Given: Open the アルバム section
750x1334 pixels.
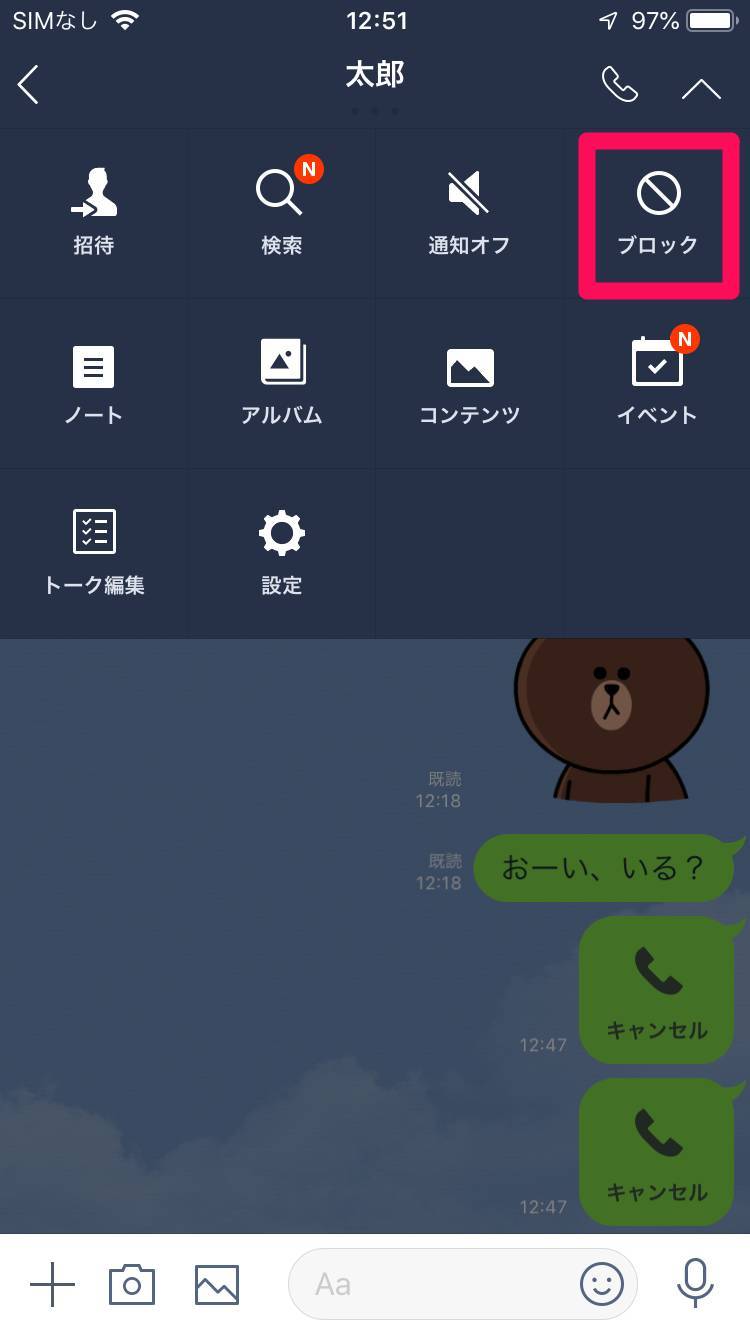Looking at the screenshot, I should [x=281, y=384].
